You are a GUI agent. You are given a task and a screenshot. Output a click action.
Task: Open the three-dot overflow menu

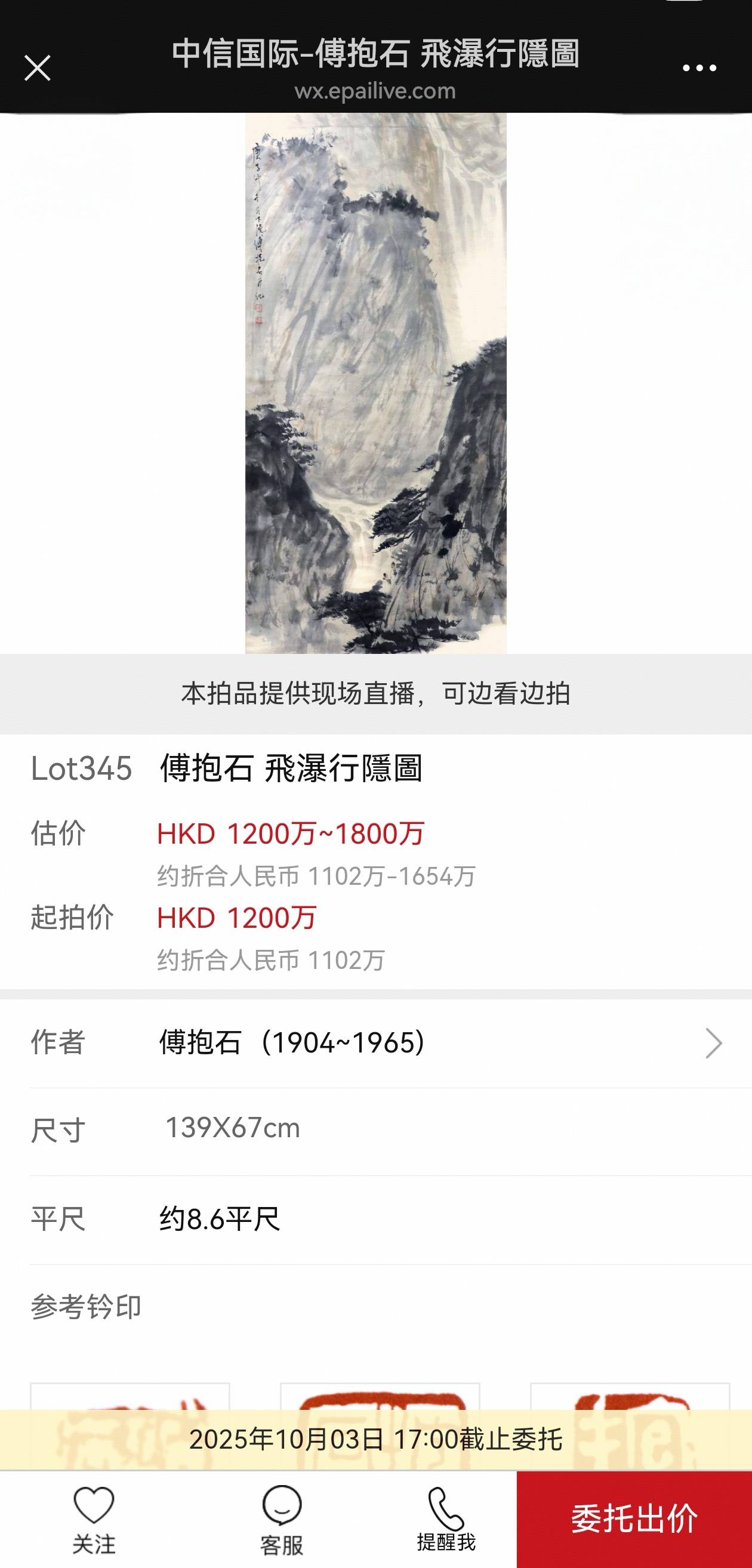[699, 68]
